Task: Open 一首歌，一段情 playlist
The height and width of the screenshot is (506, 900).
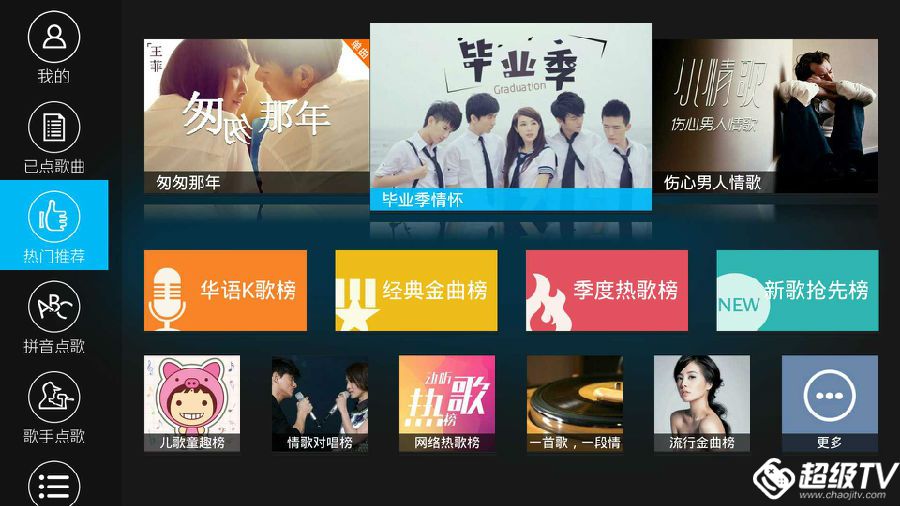Action: pos(574,403)
